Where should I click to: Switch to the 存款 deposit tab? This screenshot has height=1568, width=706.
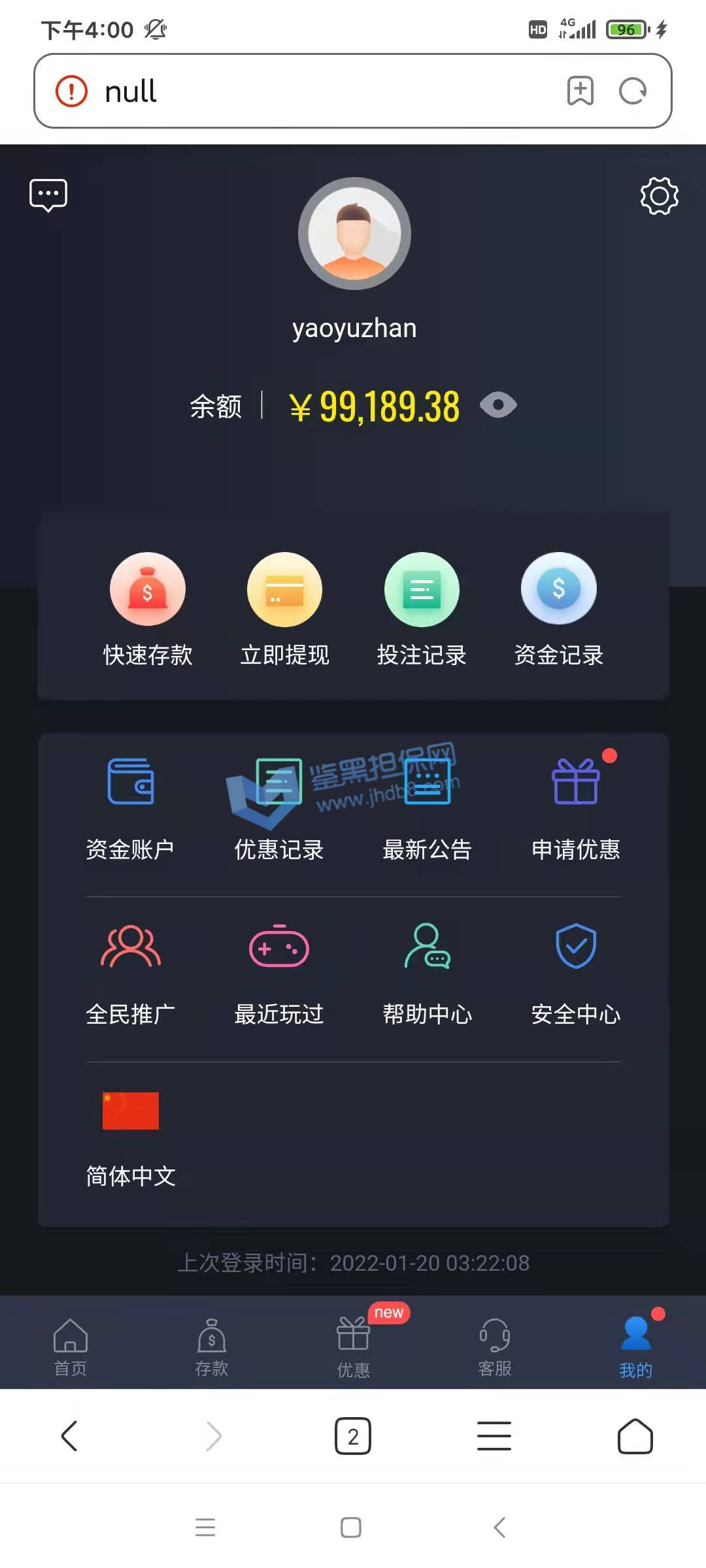coord(212,1347)
